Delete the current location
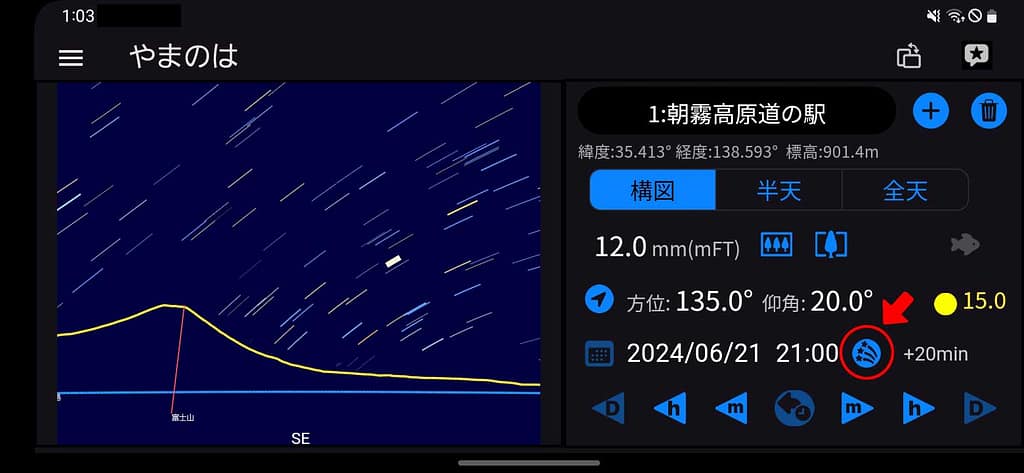Screen dimensions: 1024x473 [988, 111]
